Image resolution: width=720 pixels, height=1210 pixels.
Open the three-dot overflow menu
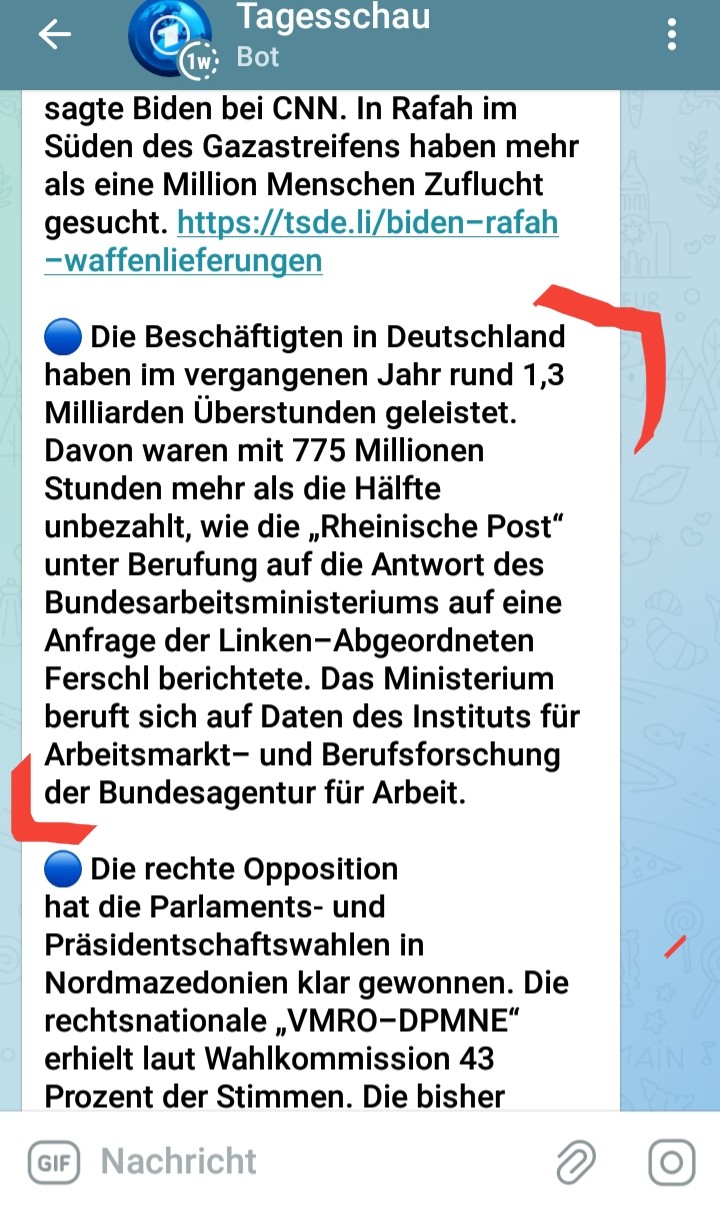pyautogui.click(x=672, y=35)
